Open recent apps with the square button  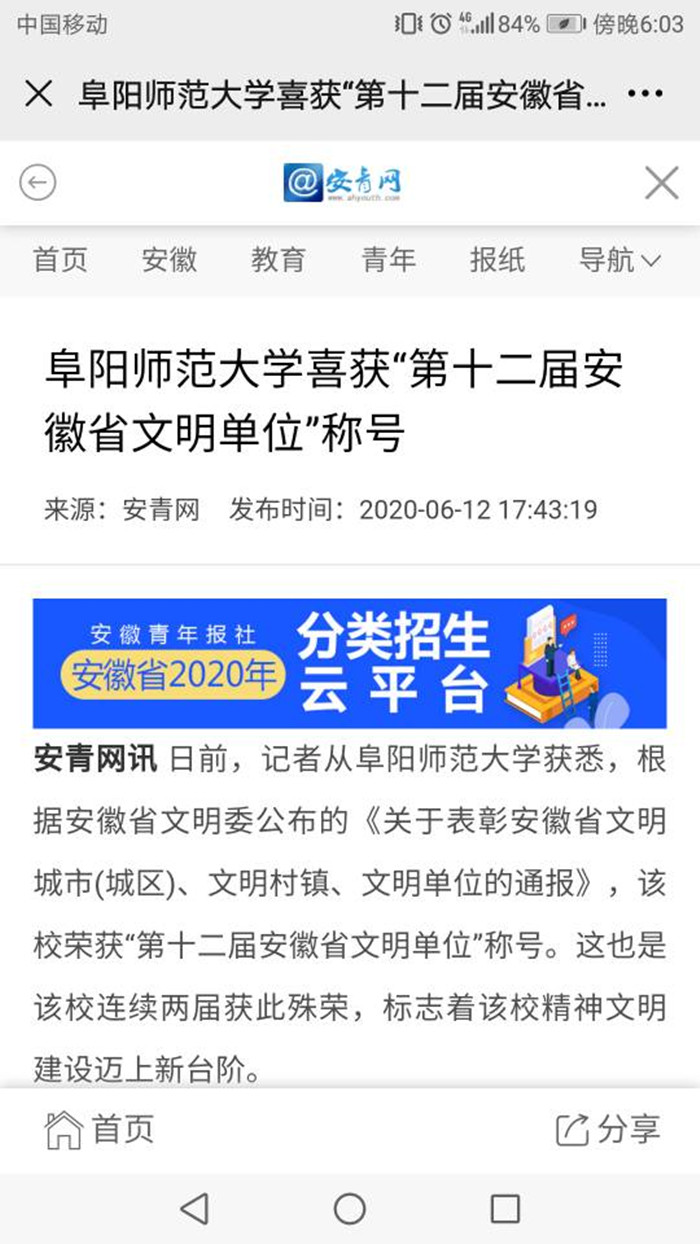tap(505, 1209)
